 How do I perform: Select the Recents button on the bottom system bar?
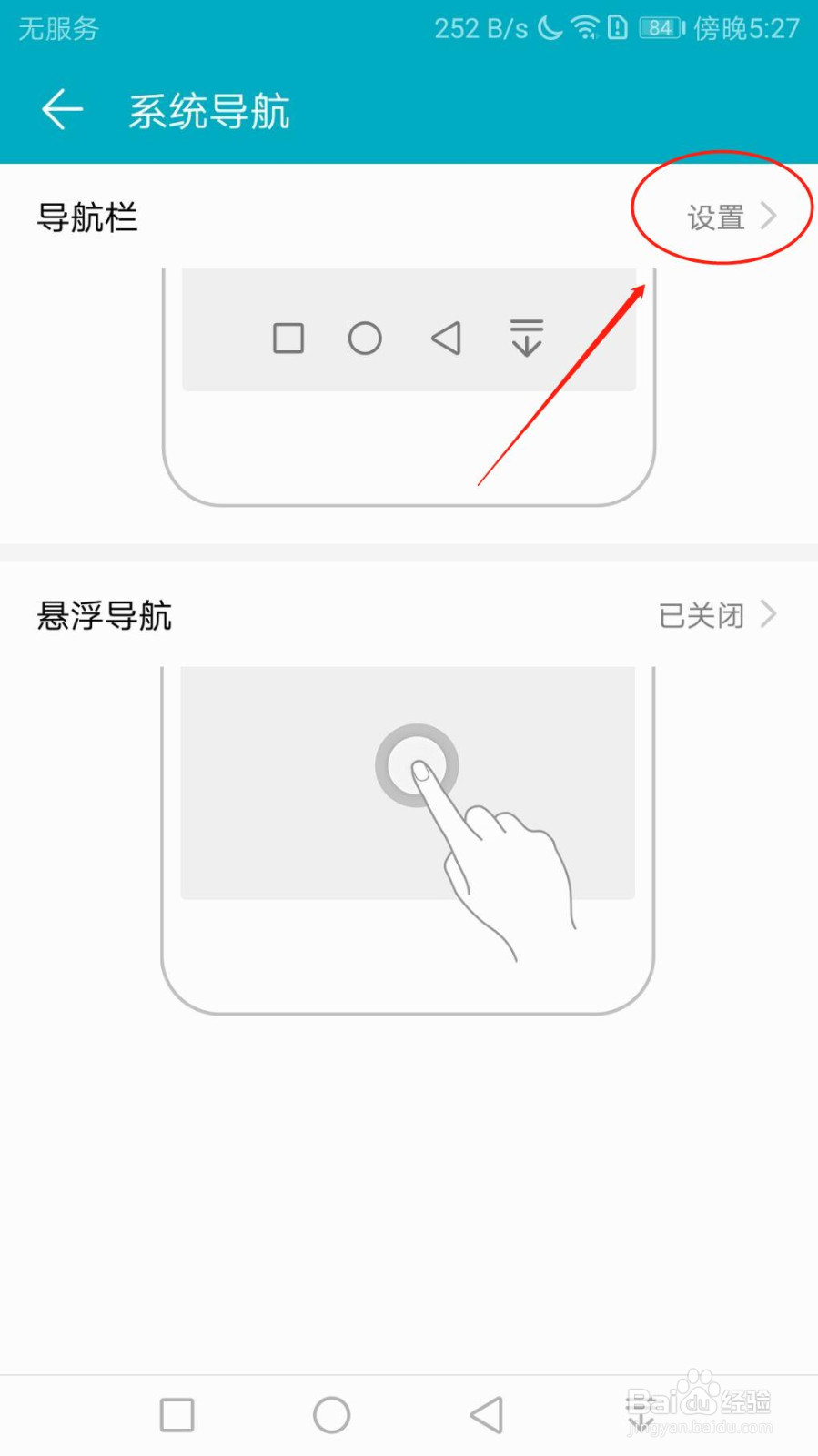click(x=178, y=1414)
